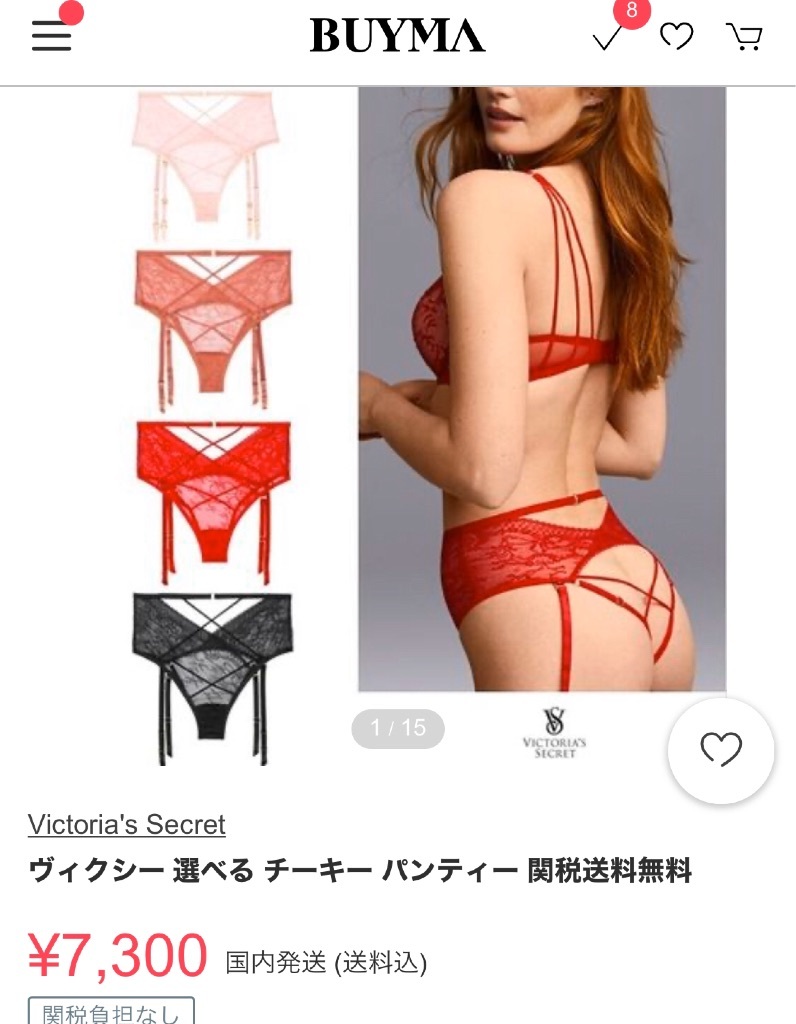Open the hamburger menu
The width and height of the screenshot is (796, 1024).
[x=51, y=37]
